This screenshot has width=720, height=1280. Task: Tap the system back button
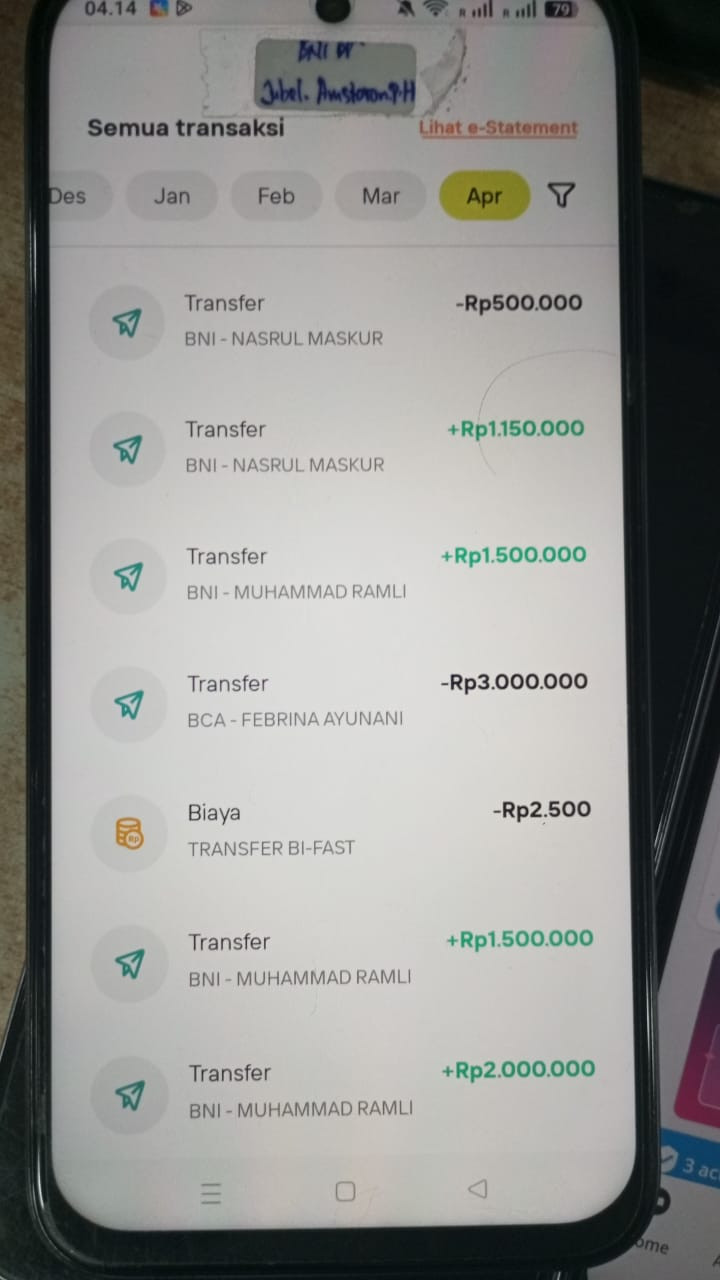click(x=478, y=1188)
